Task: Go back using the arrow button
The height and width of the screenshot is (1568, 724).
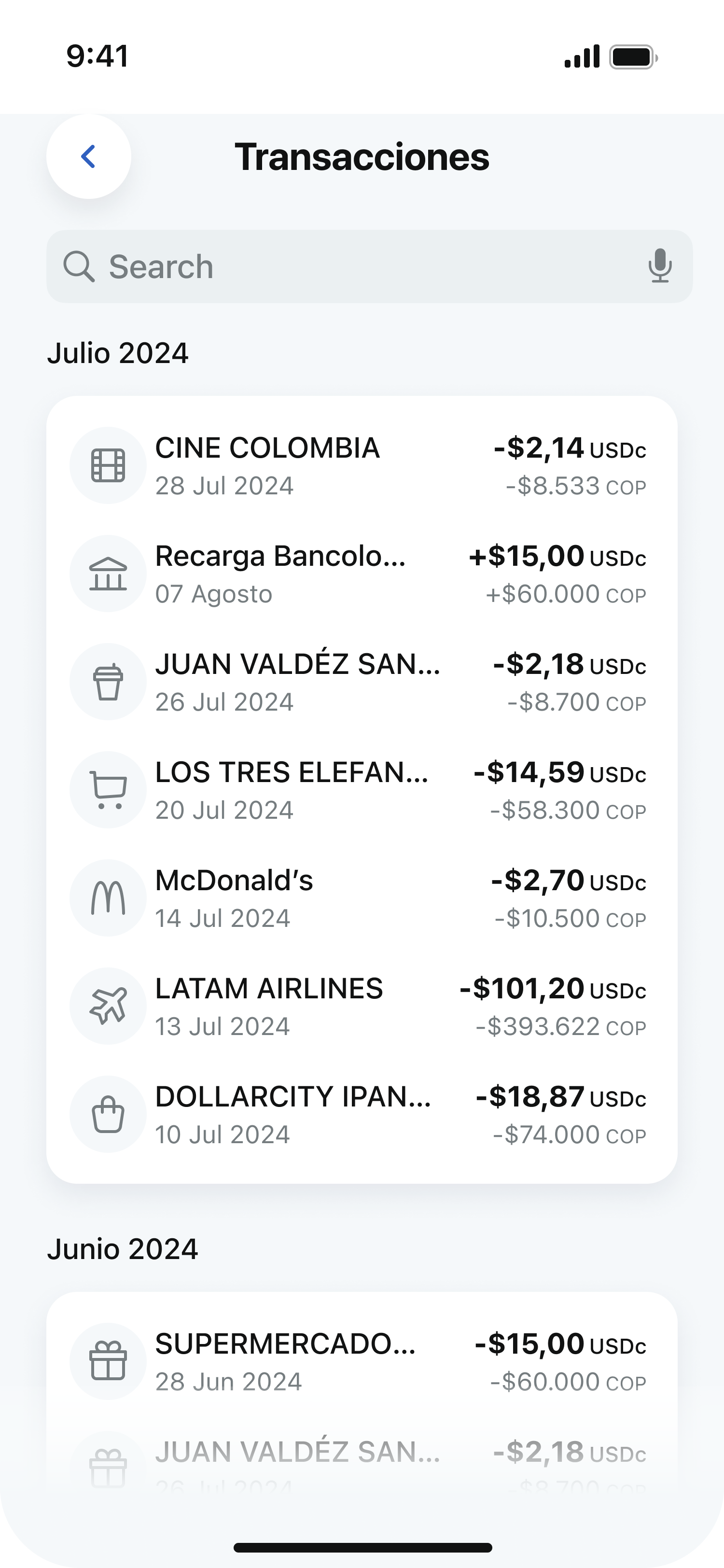Action: click(x=89, y=156)
